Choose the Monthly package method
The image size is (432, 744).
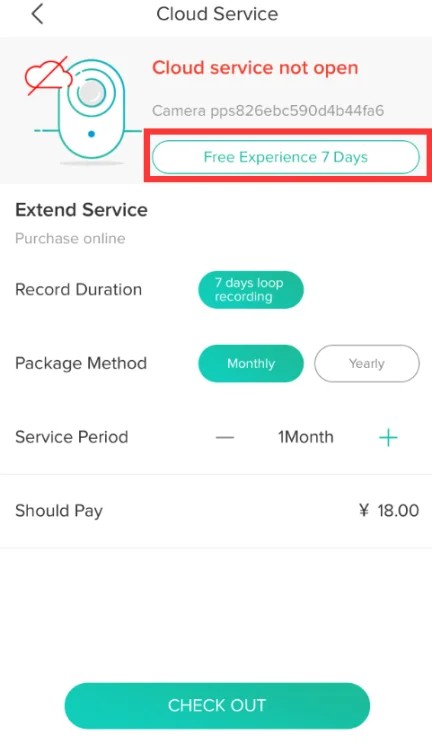[x=251, y=363]
